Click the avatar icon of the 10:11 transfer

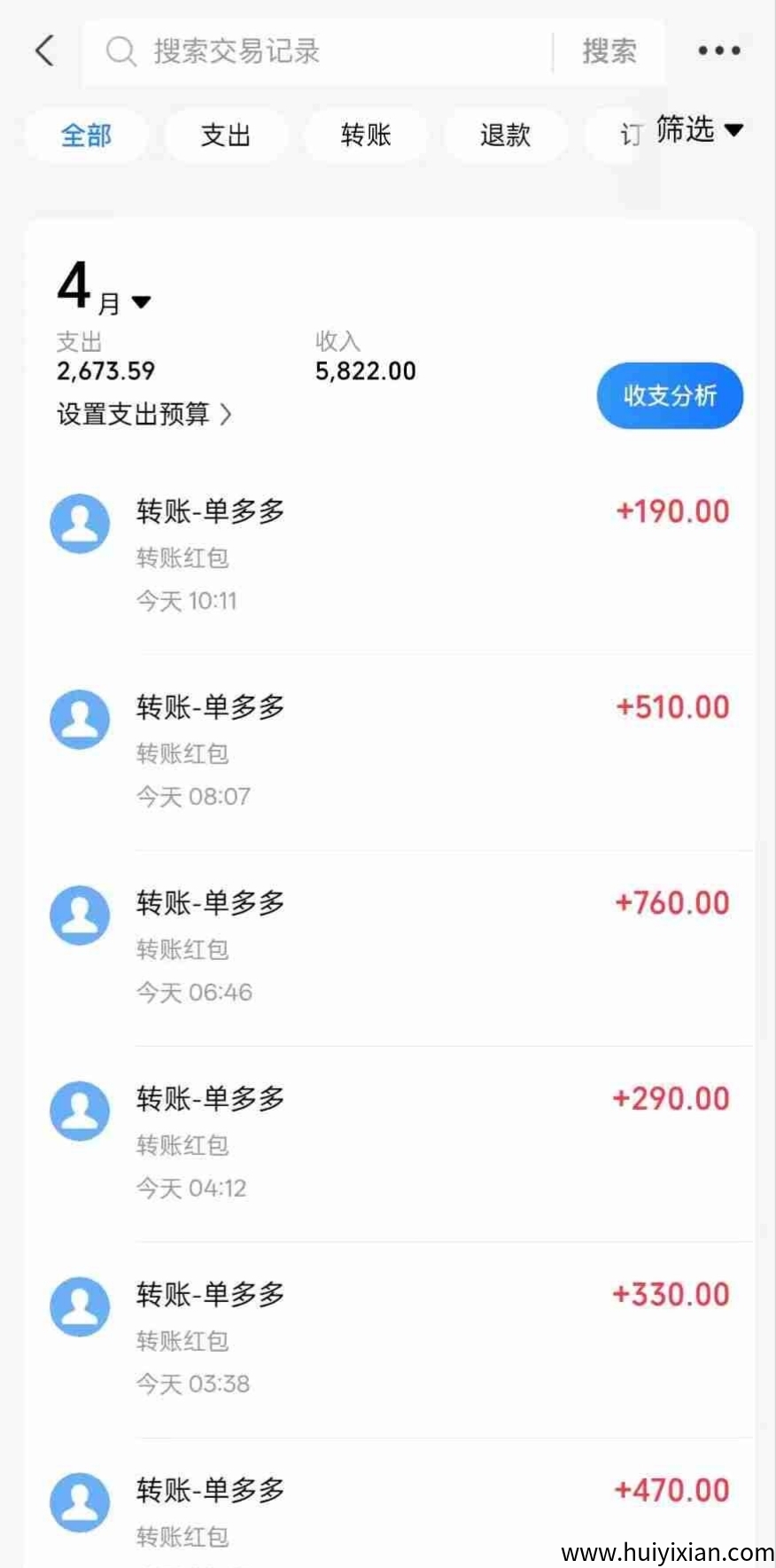tap(80, 523)
